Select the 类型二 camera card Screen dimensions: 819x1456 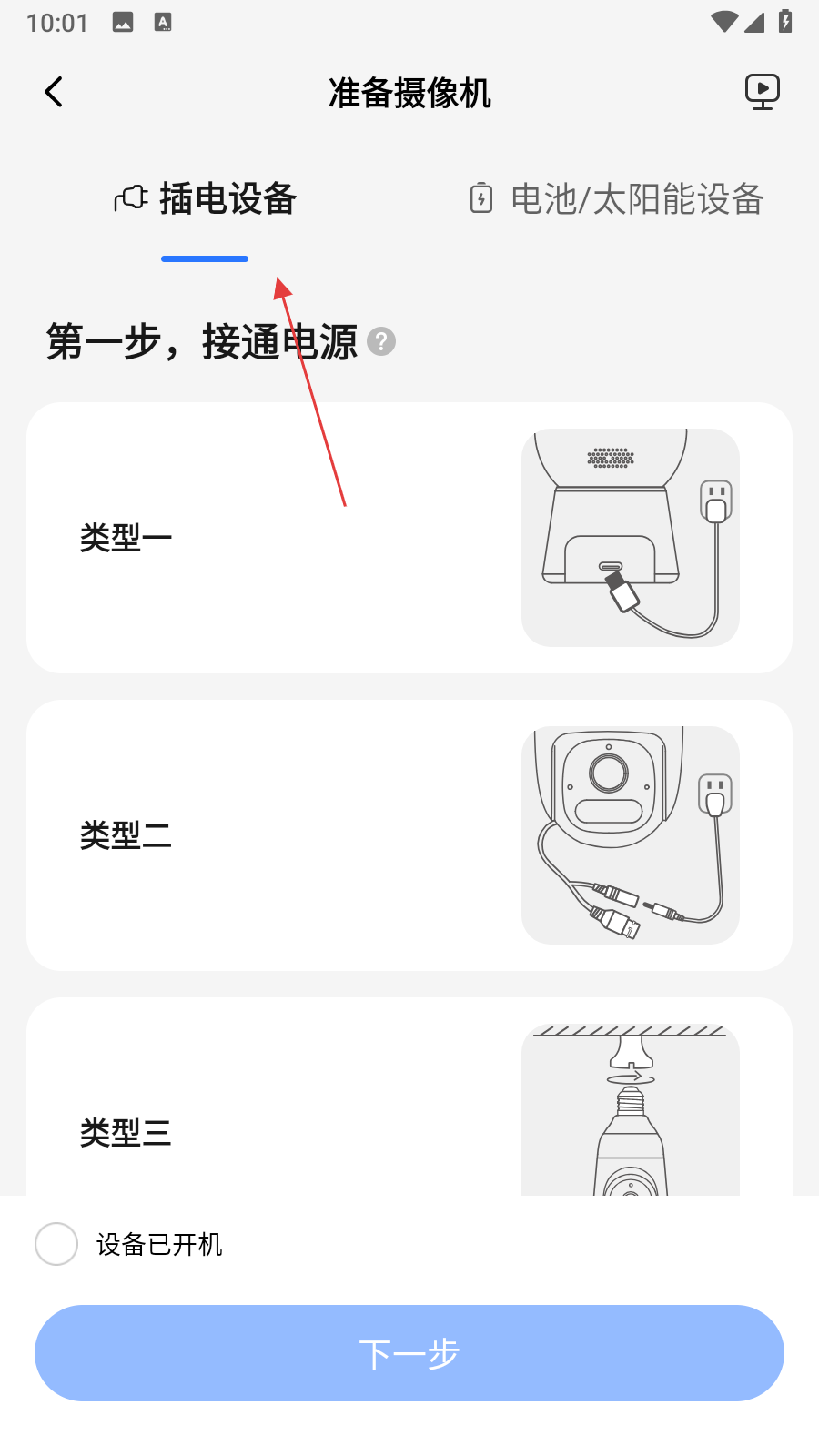pos(409,835)
